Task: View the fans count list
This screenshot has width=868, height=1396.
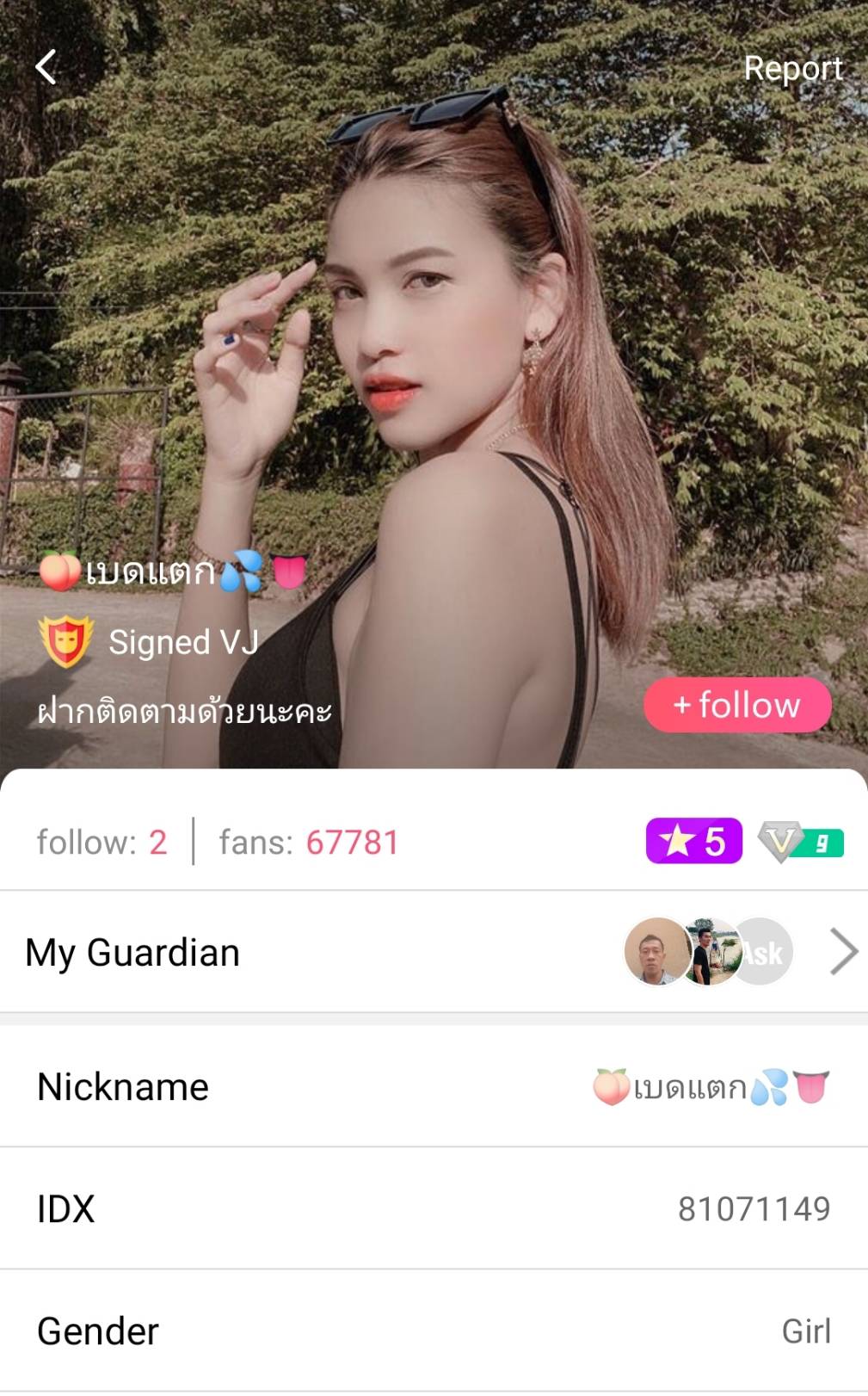Action: [309, 842]
